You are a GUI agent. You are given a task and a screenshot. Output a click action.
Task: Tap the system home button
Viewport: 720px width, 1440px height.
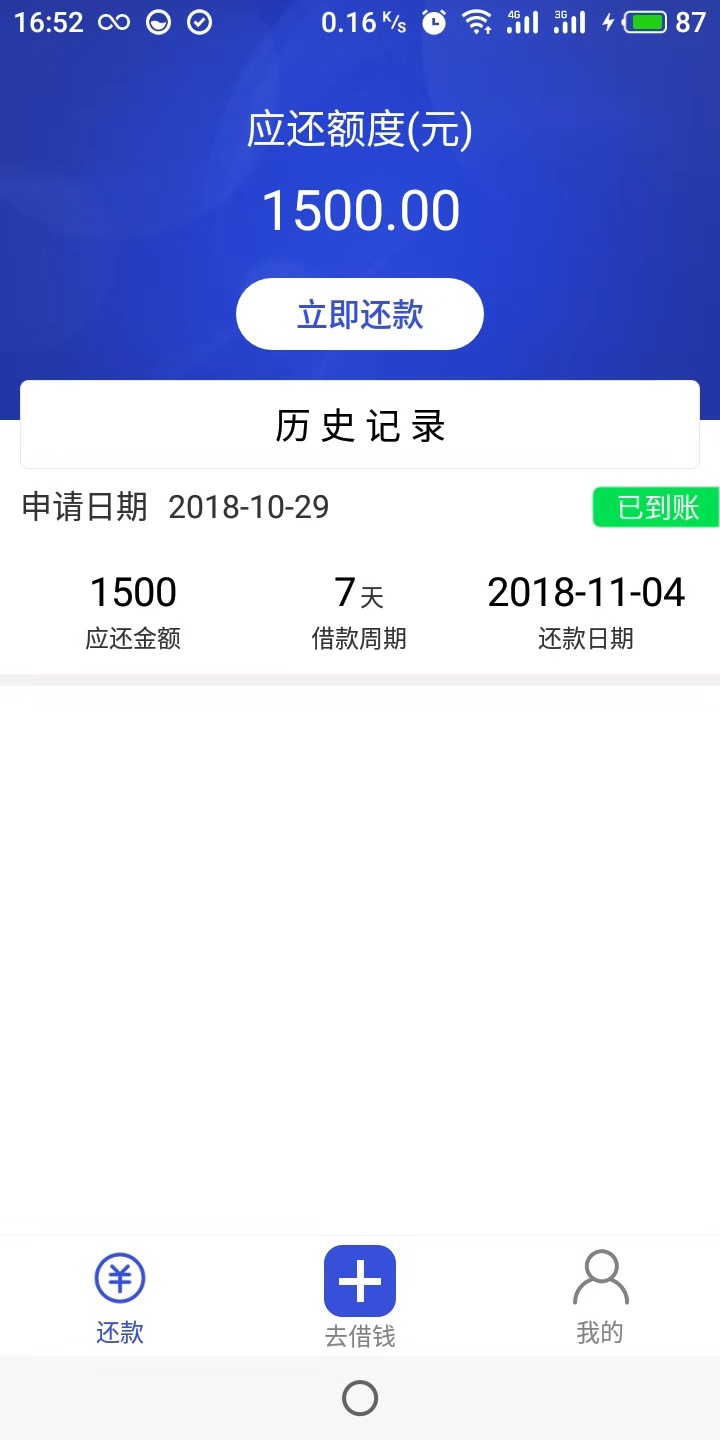(x=360, y=1398)
